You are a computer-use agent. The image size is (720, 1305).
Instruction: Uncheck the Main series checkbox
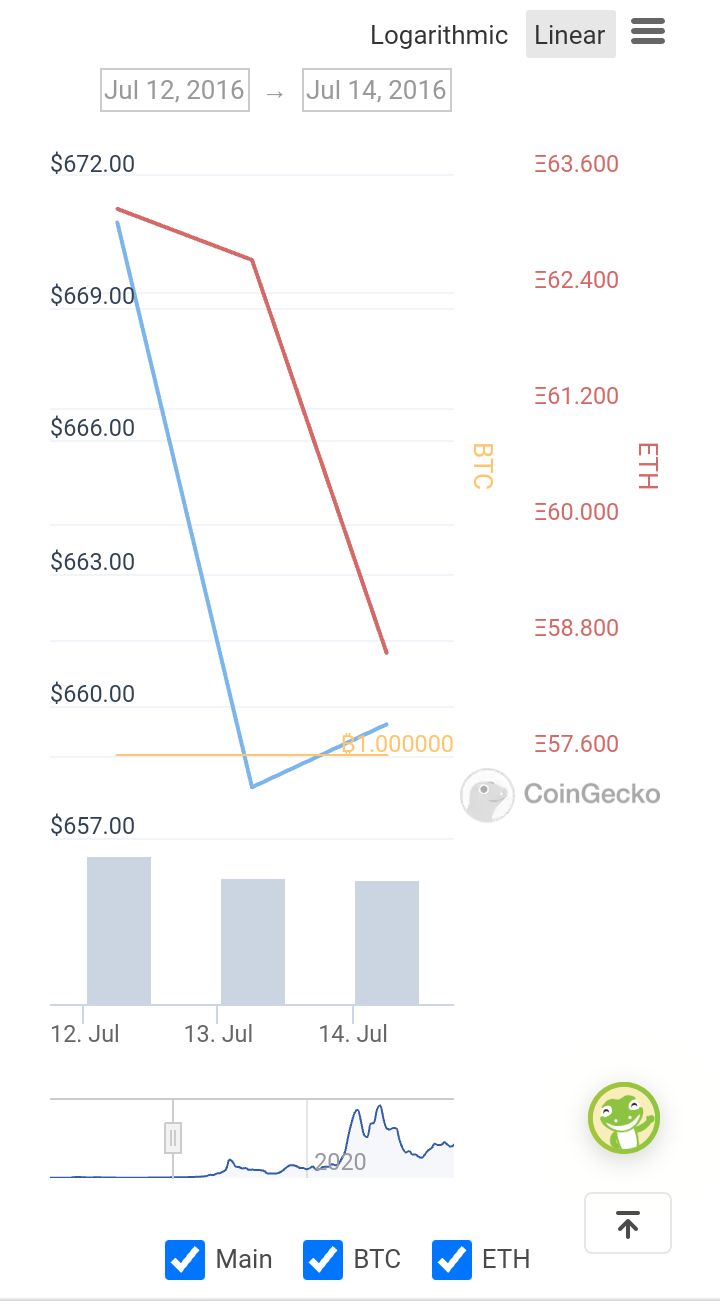185,1259
